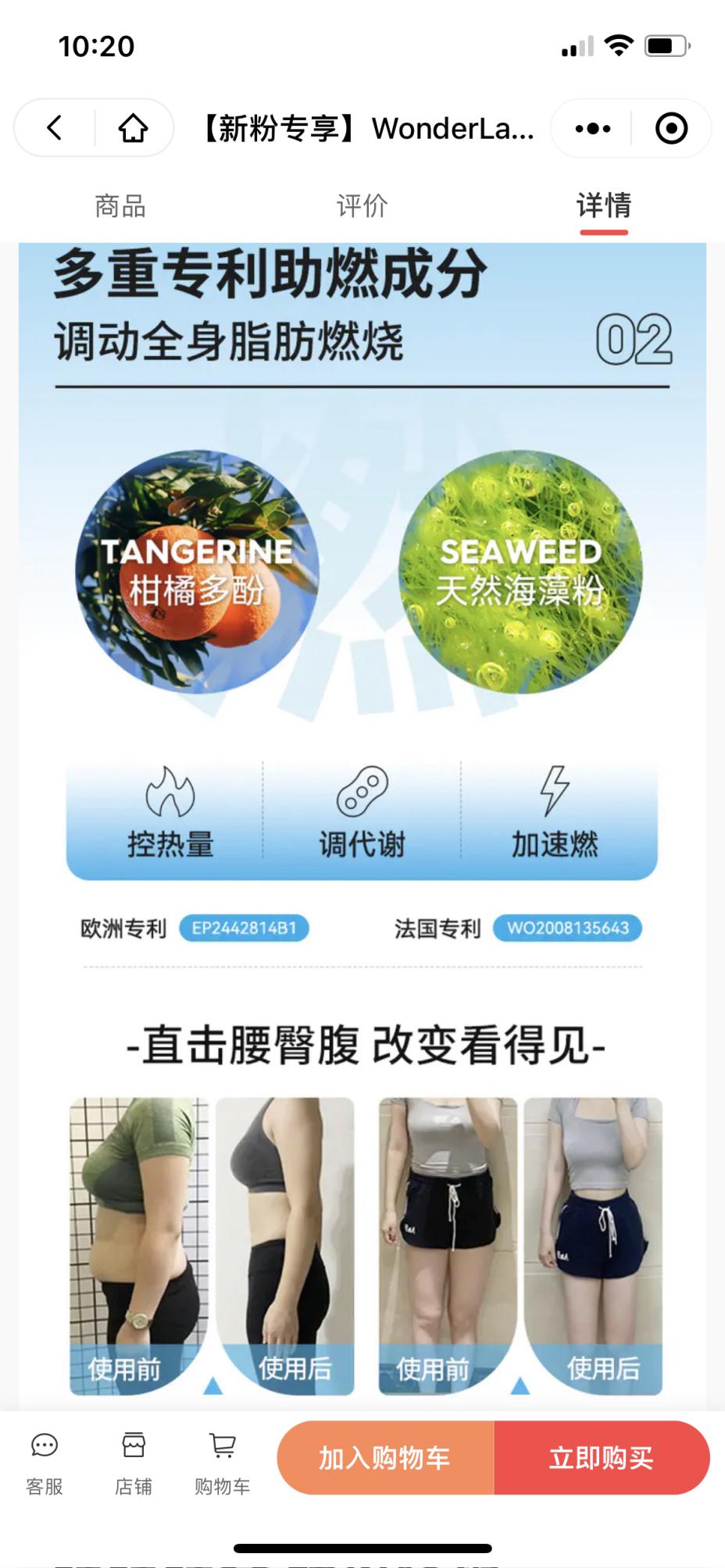Switch to the 评价 tab
The width and height of the screenshot is (725, 1568).
(x=362, y=206)
